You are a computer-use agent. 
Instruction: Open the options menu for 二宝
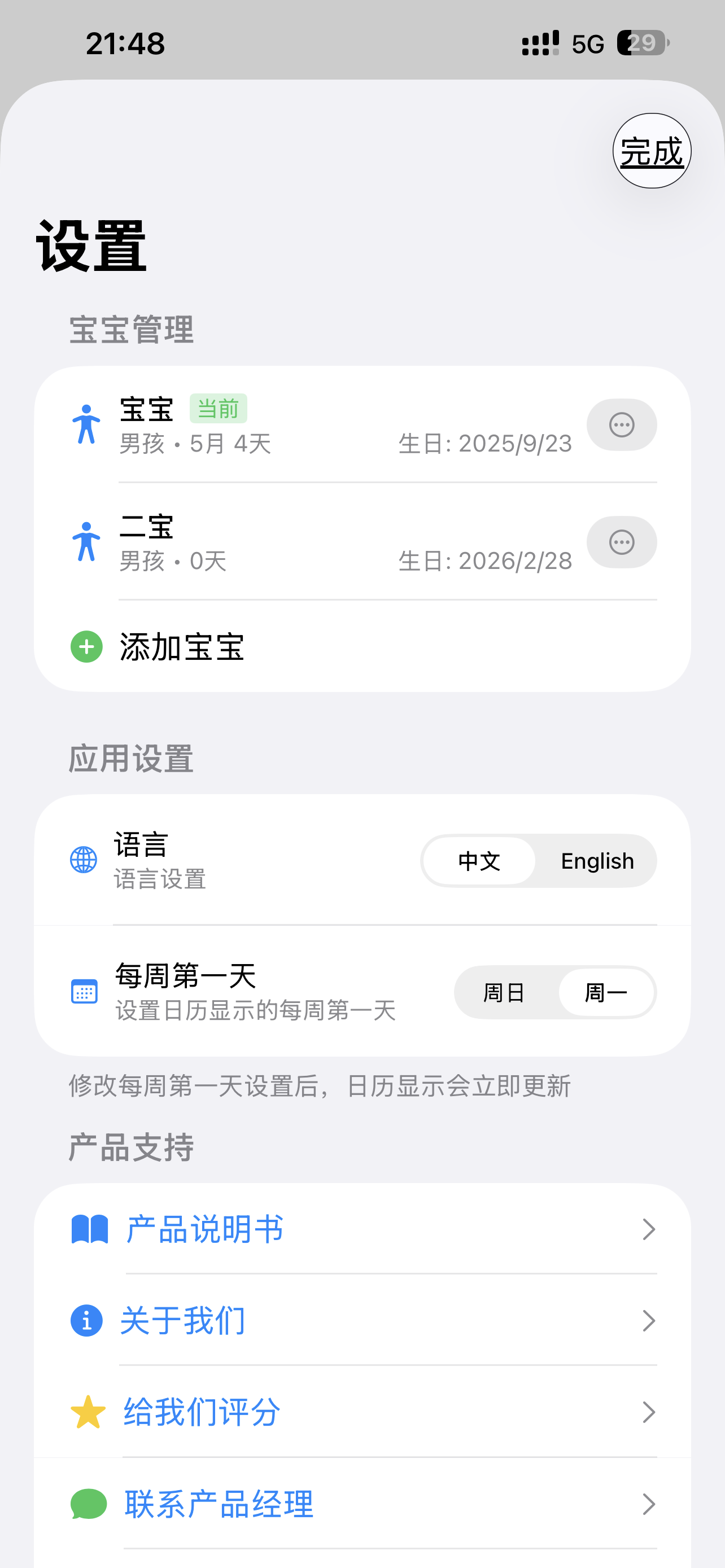pyautogui.click(x=622, y=542)
